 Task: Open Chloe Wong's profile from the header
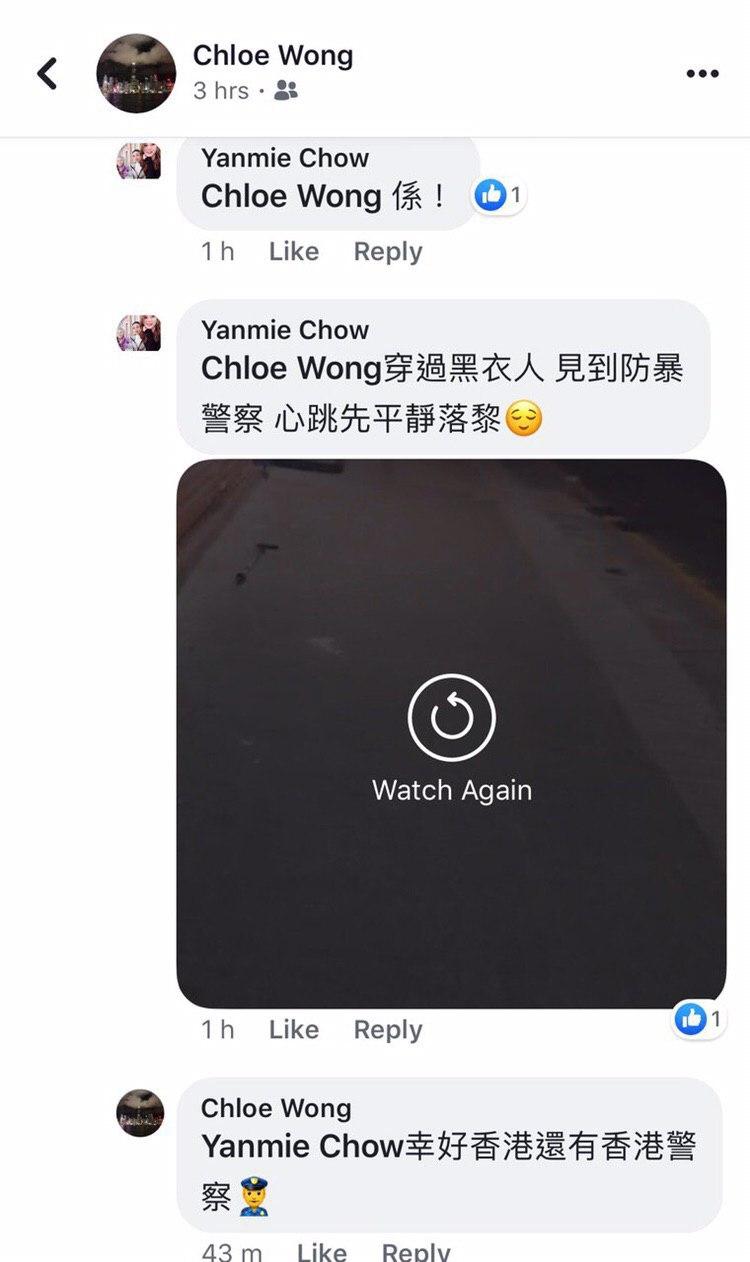click(x=272, y=56)
